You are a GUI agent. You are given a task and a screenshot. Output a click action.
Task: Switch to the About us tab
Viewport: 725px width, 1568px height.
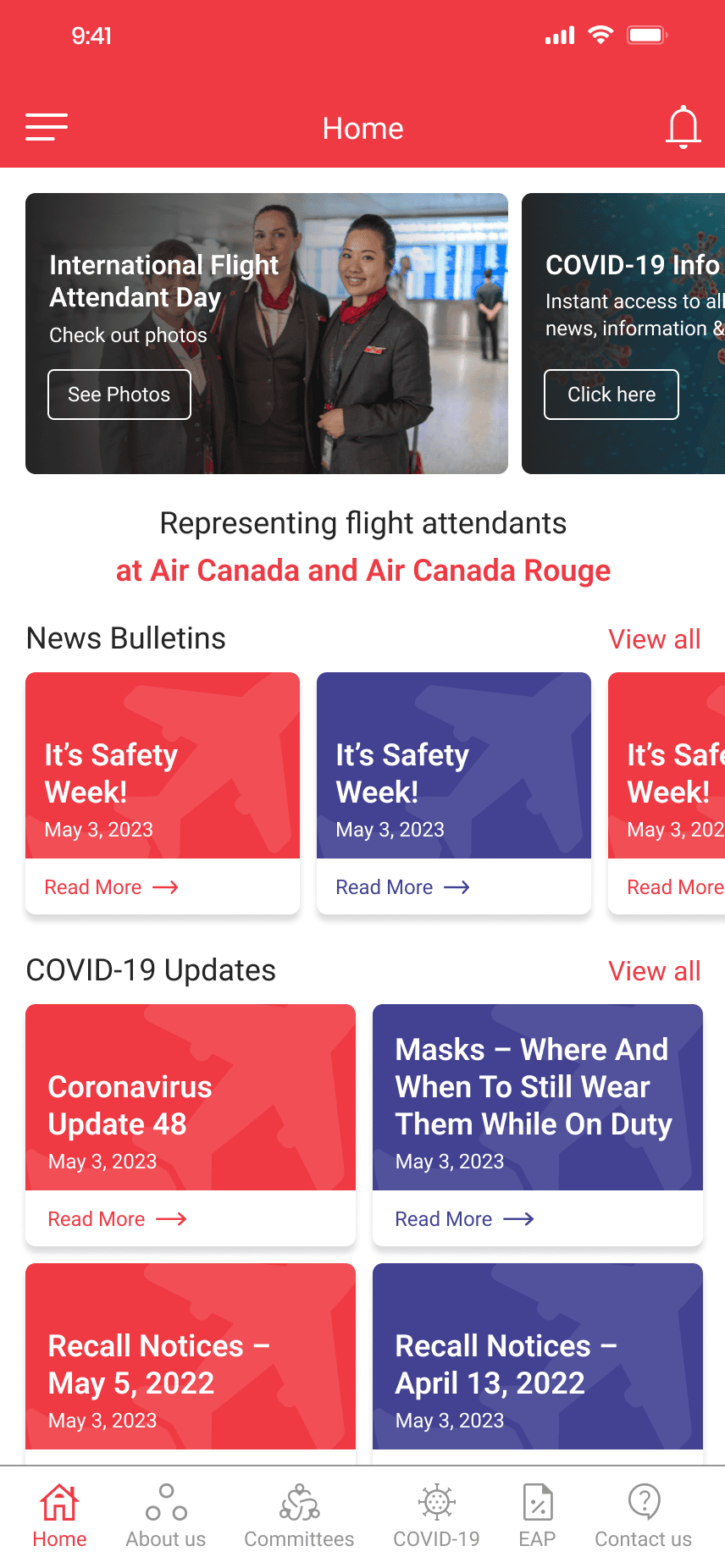pos(166,1516)
